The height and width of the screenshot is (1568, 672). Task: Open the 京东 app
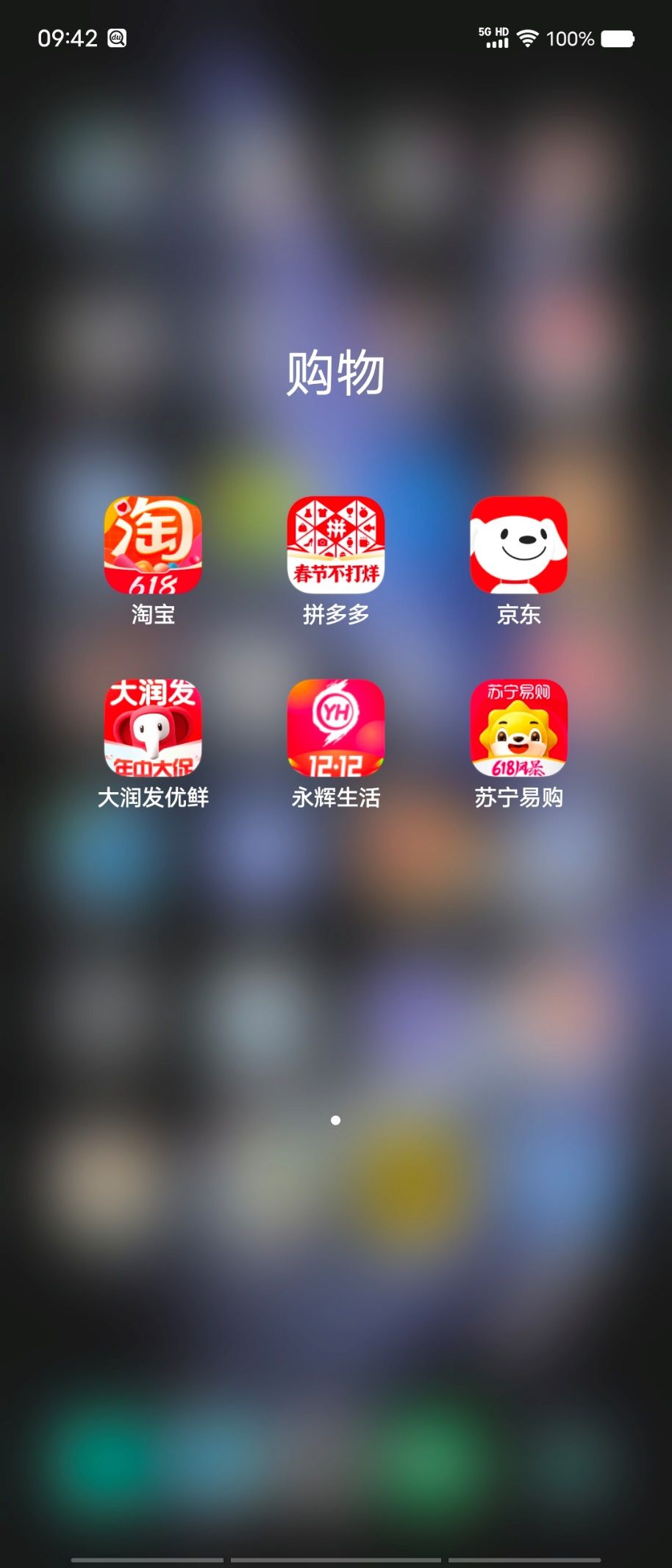(518, 545)
